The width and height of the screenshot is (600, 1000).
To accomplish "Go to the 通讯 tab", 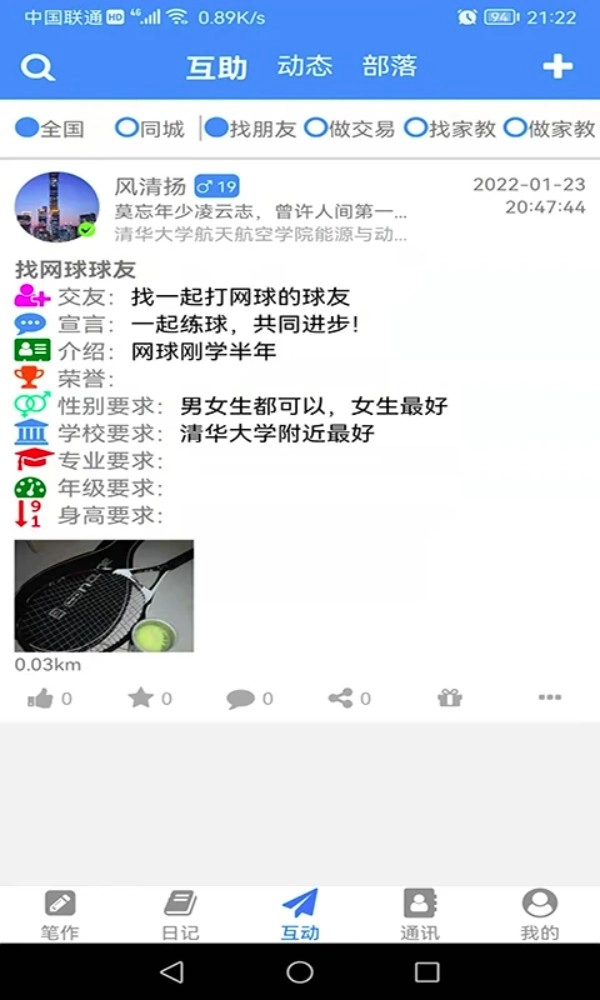I will [x=420, y=915].
